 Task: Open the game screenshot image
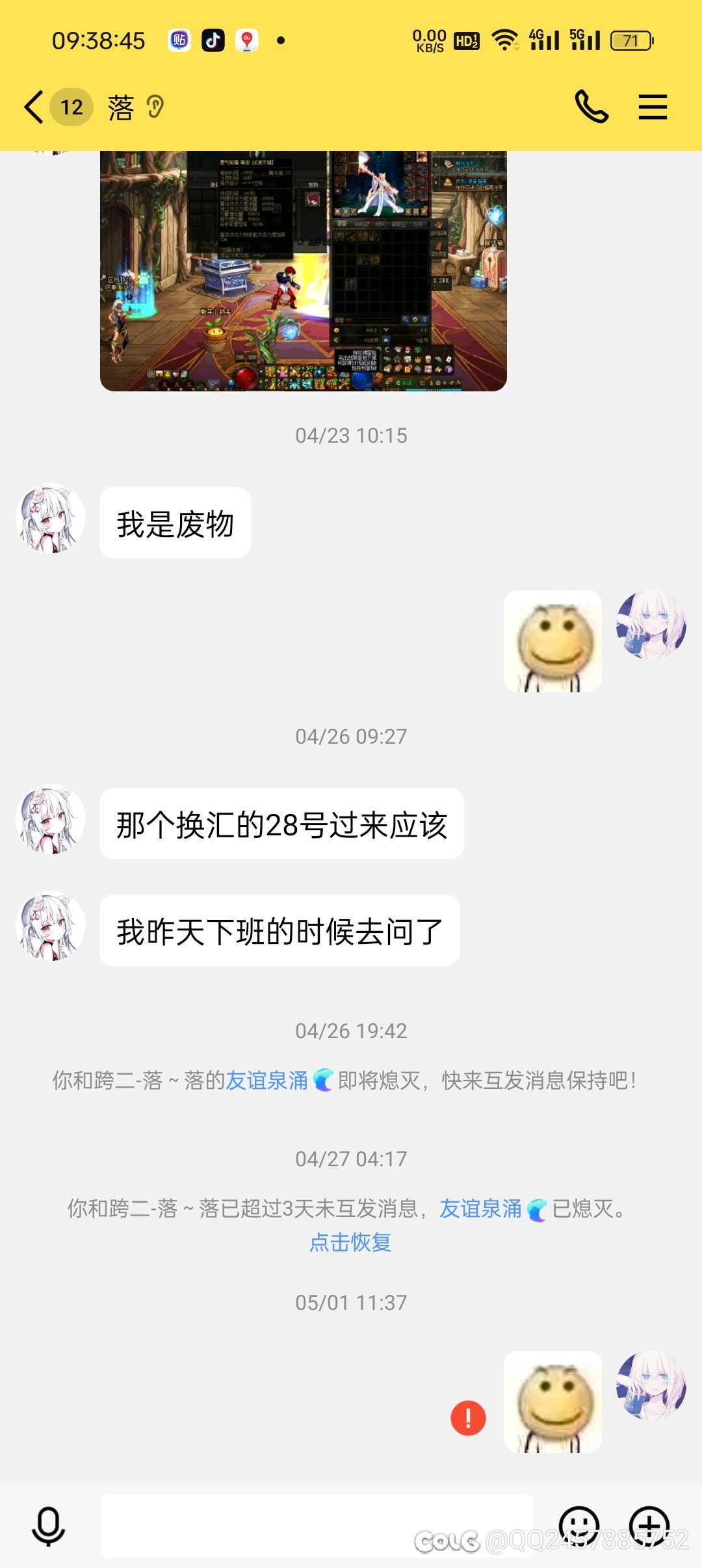303,270
